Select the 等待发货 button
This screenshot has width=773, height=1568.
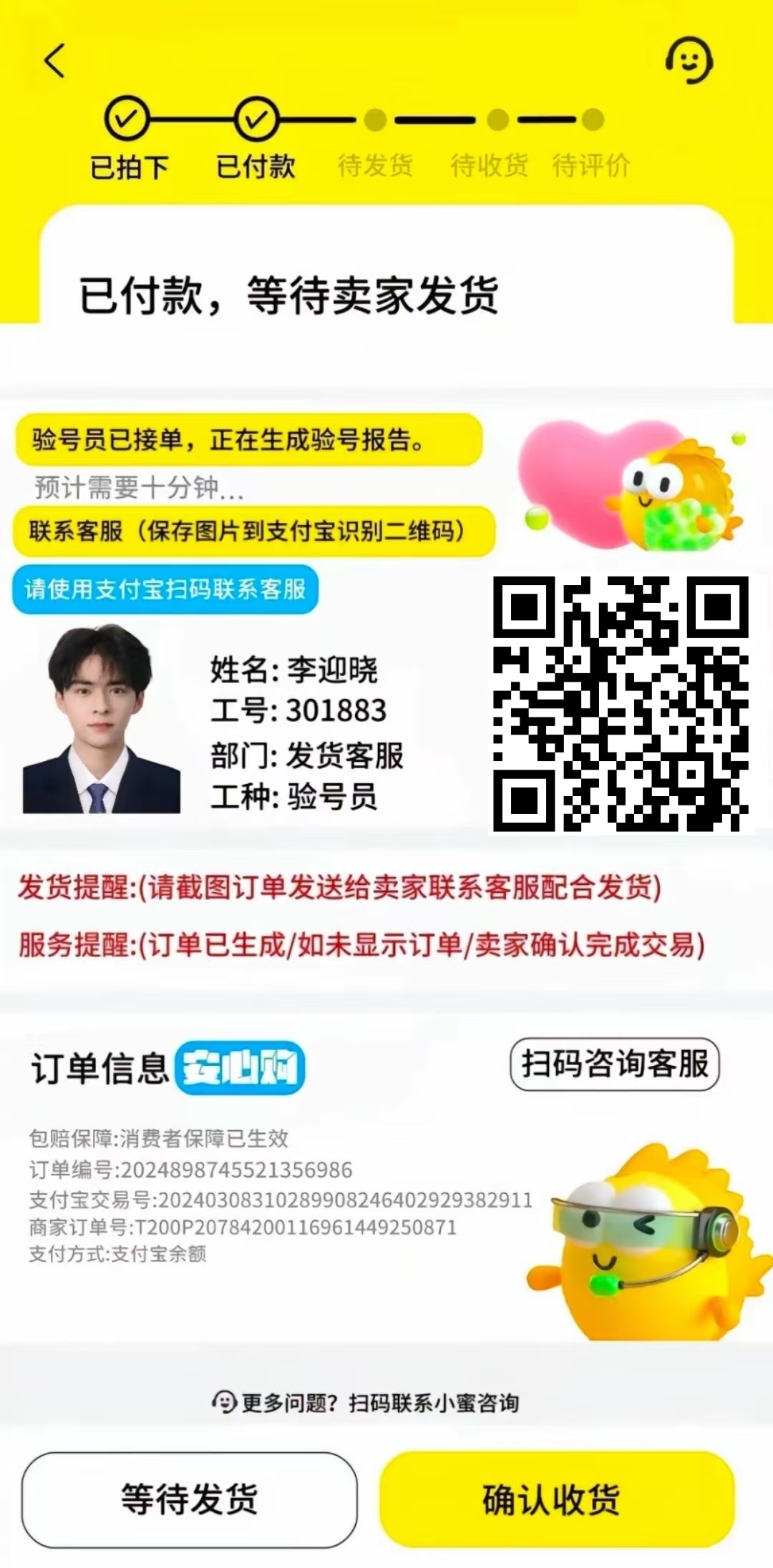click(x=190, y=1499)
